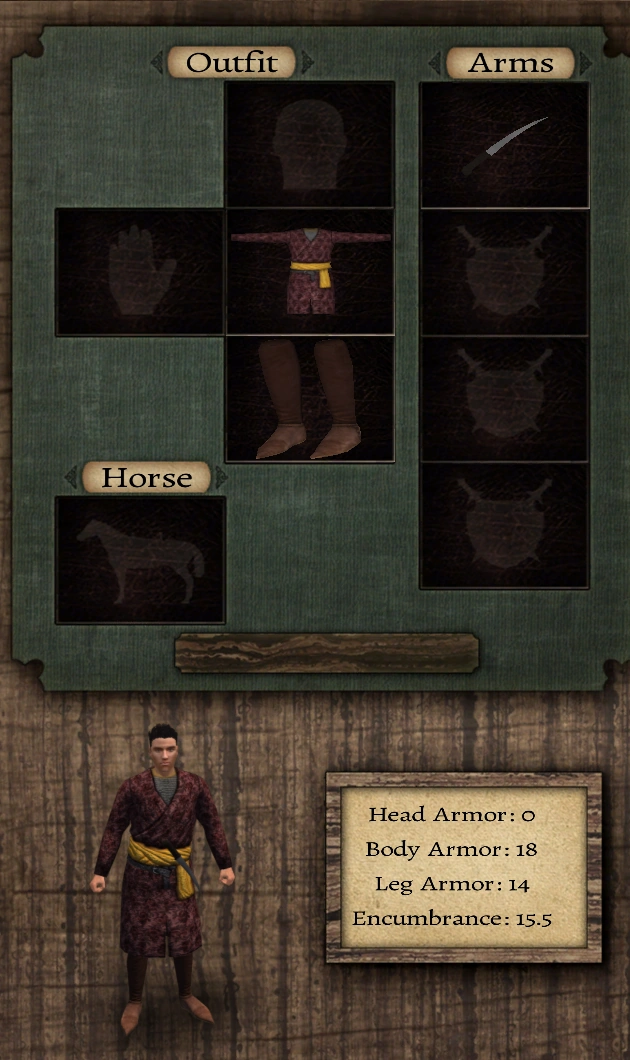Open the empty head armor slot

310,144
